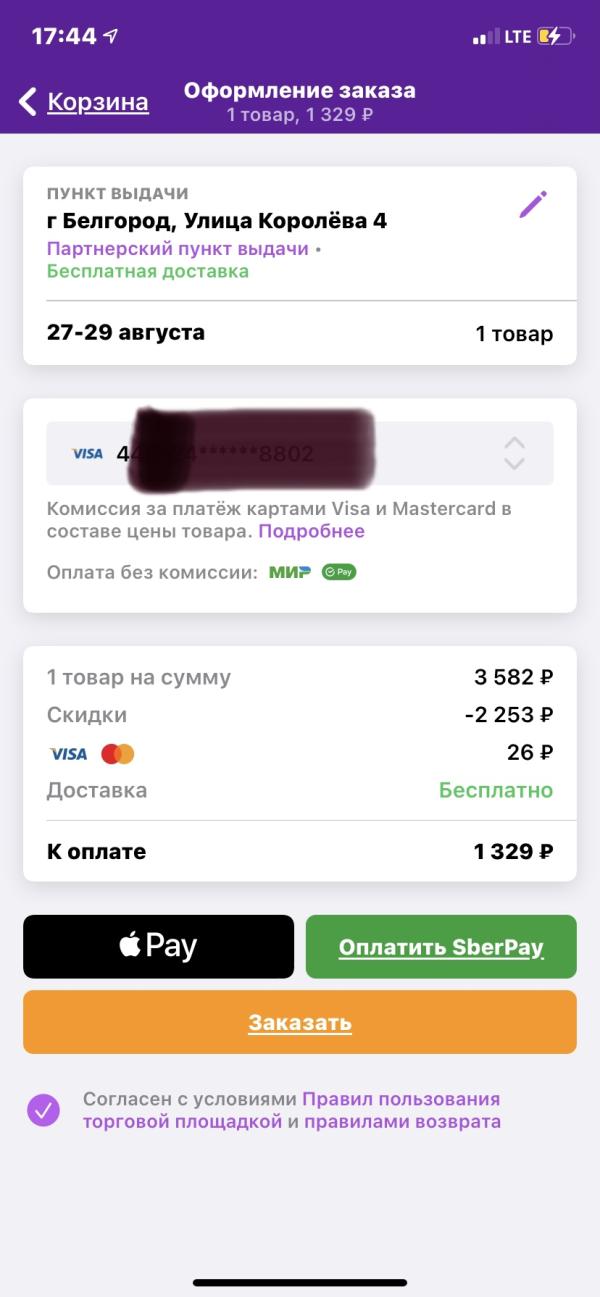The width and height of the screenshot is (600, 1297).
Task: Go back to Корзина
Action: [x=84, y=102]
